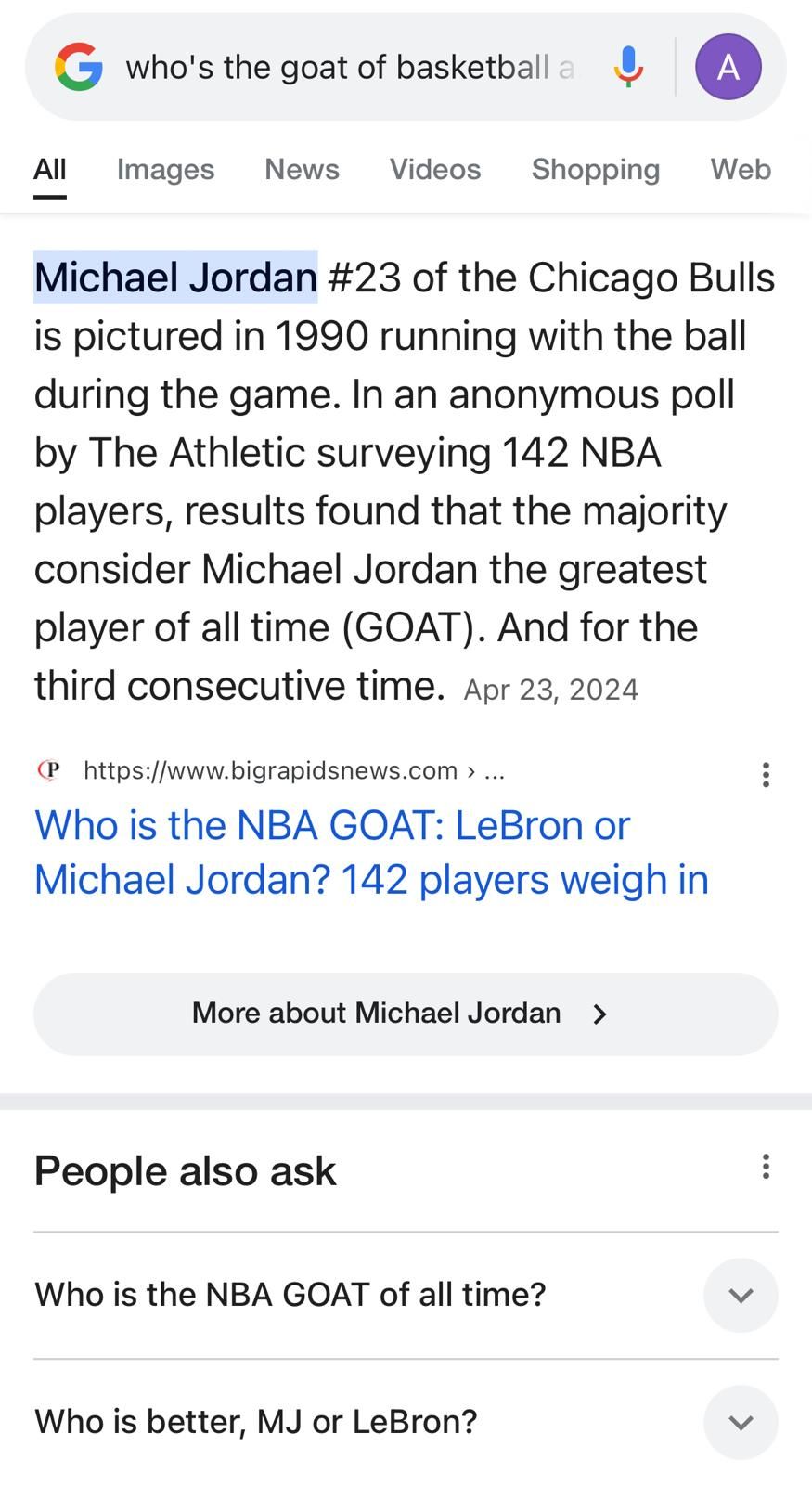Switch to the Images tab

(x=165, y=169)
